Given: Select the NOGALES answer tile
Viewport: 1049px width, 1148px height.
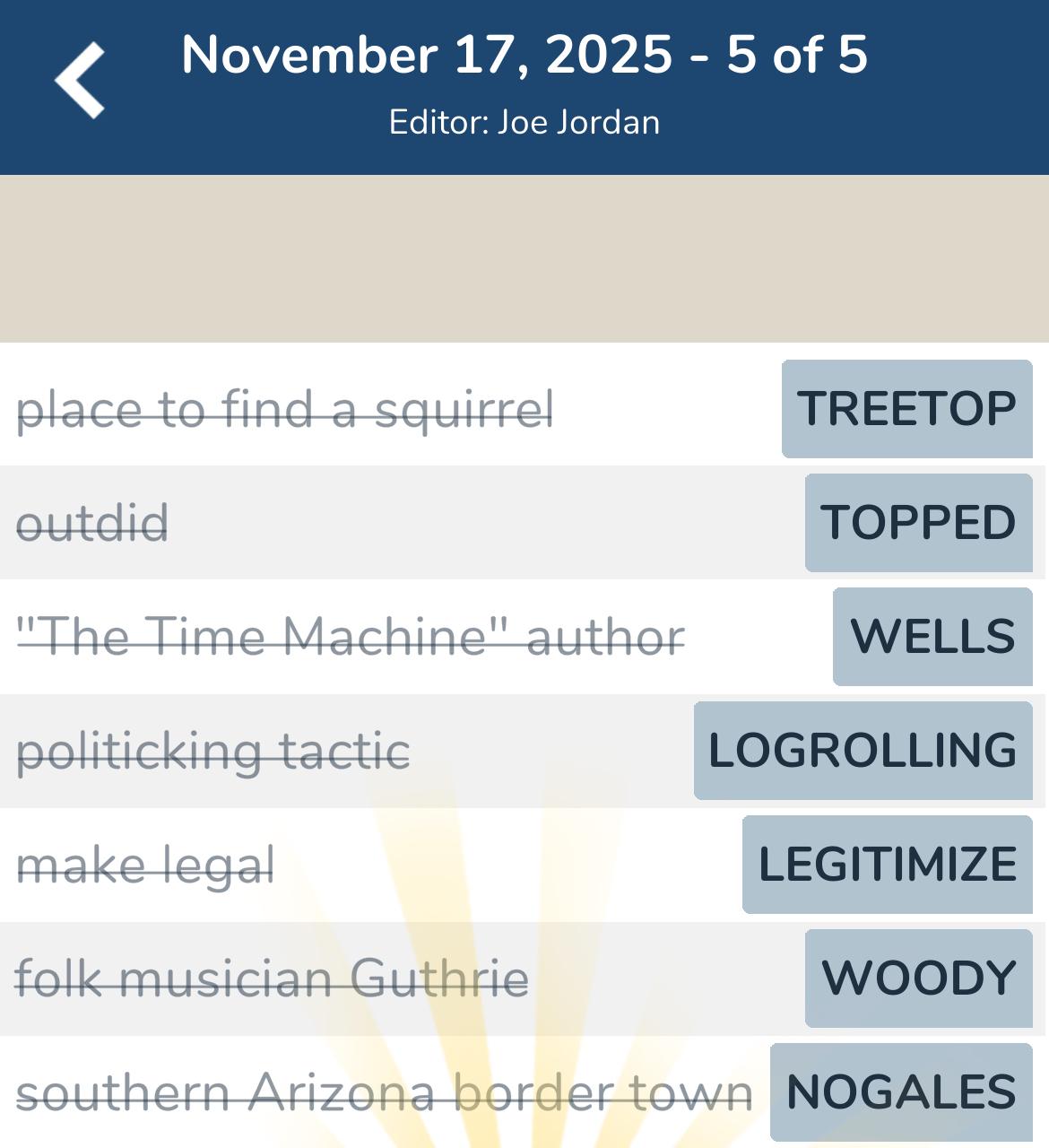Looking at the screenshot, I should point(900,1091).
